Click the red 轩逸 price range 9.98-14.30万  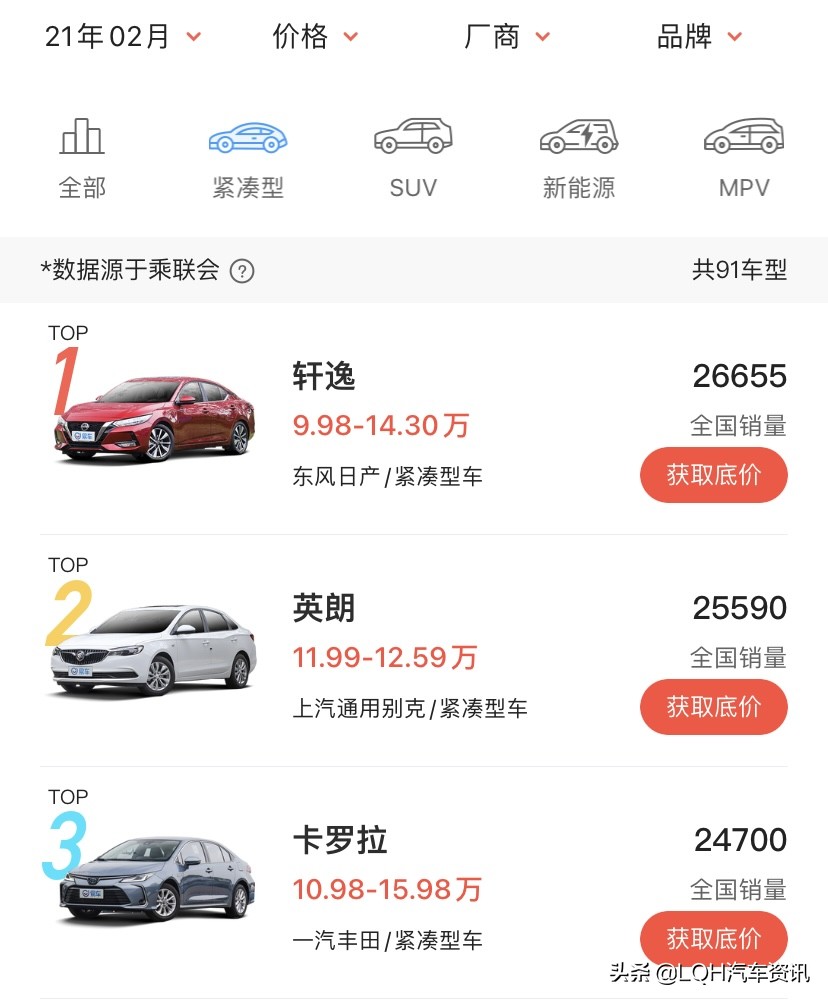(380, 425)
